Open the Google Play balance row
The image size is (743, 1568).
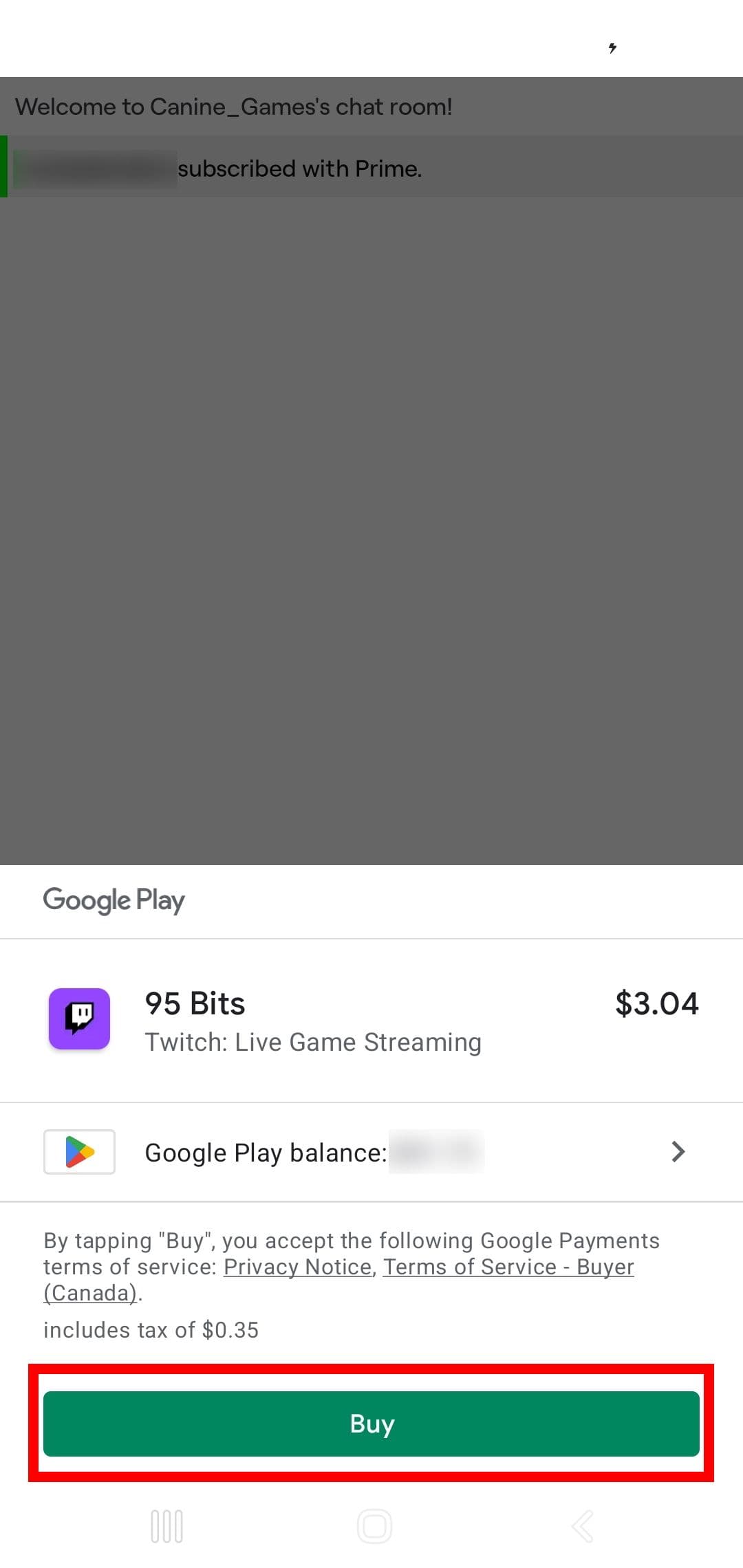371,1152
